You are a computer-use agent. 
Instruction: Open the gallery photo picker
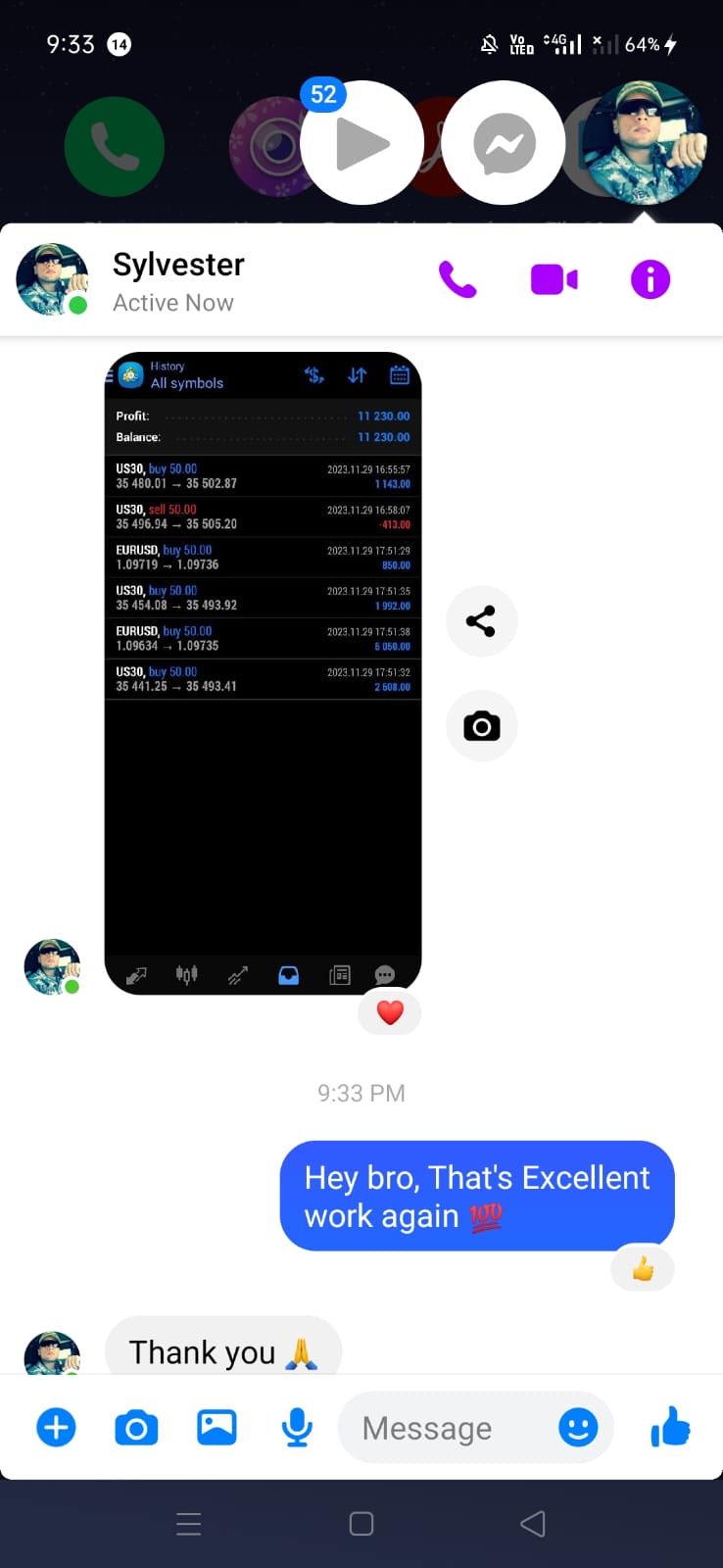point(217,1427)
